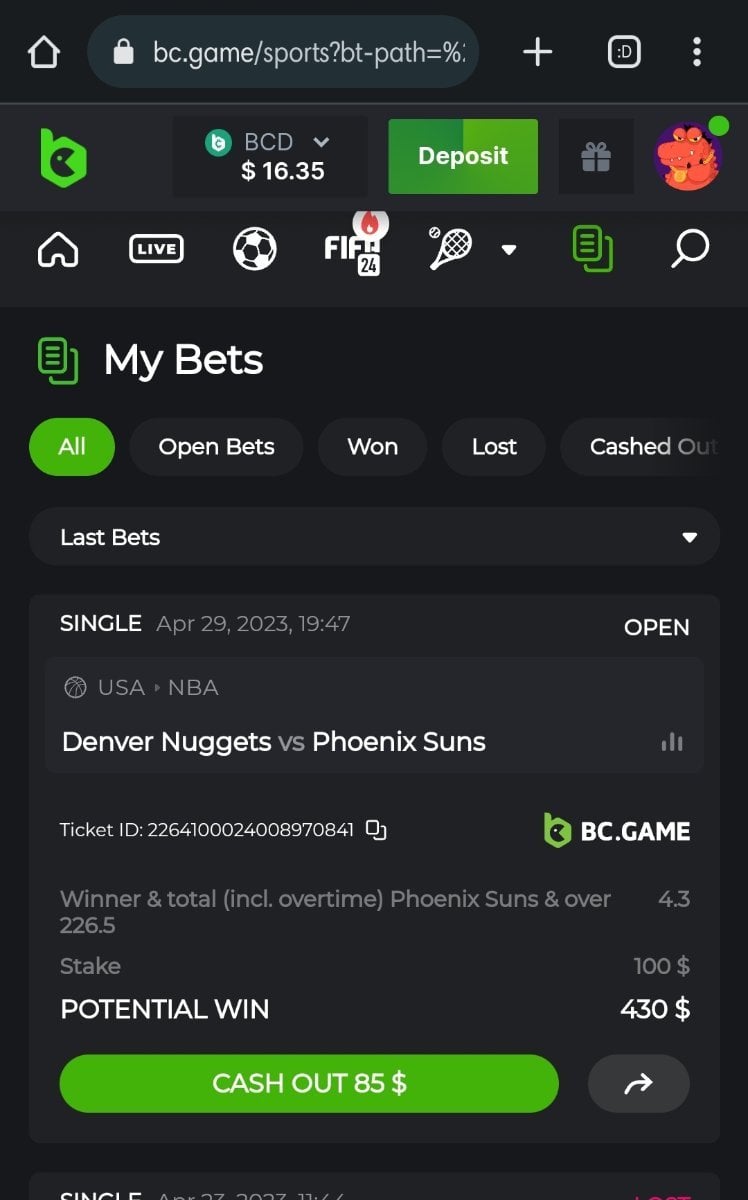This screenshot has height=1200, width=748.
Task: Open the browser overflow menu
Action: coord(697,52)
